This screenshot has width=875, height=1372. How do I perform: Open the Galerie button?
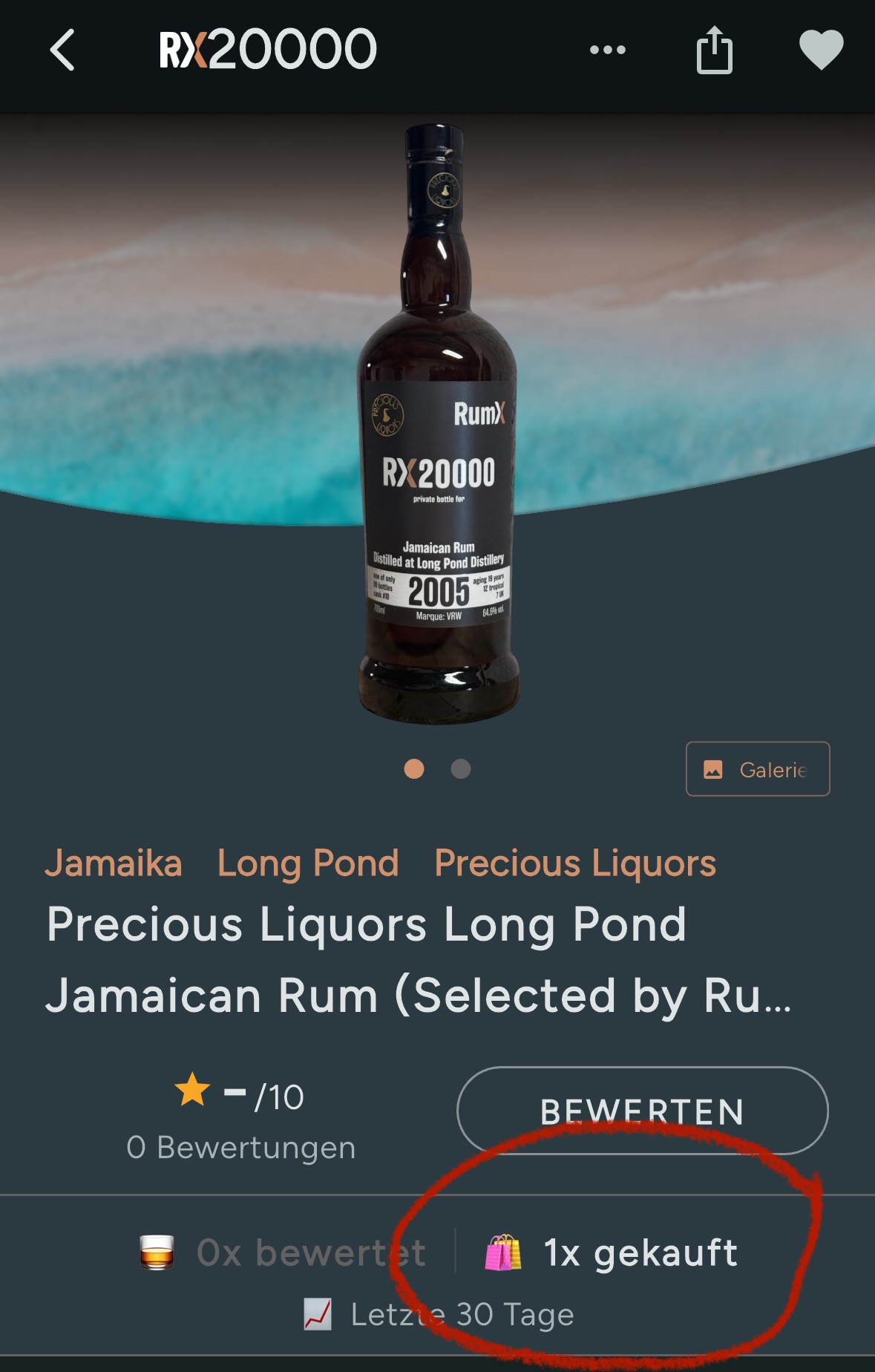[x=757, y=769]
